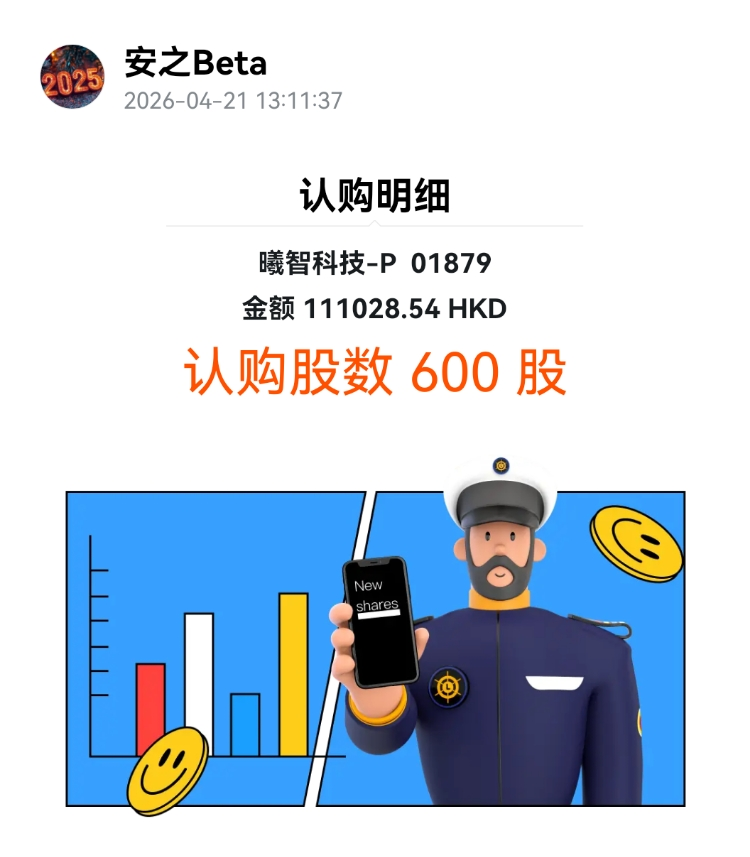750x857 pixels.
Task: Open 安之Beta's profile avatar
Action: [71, 76]
